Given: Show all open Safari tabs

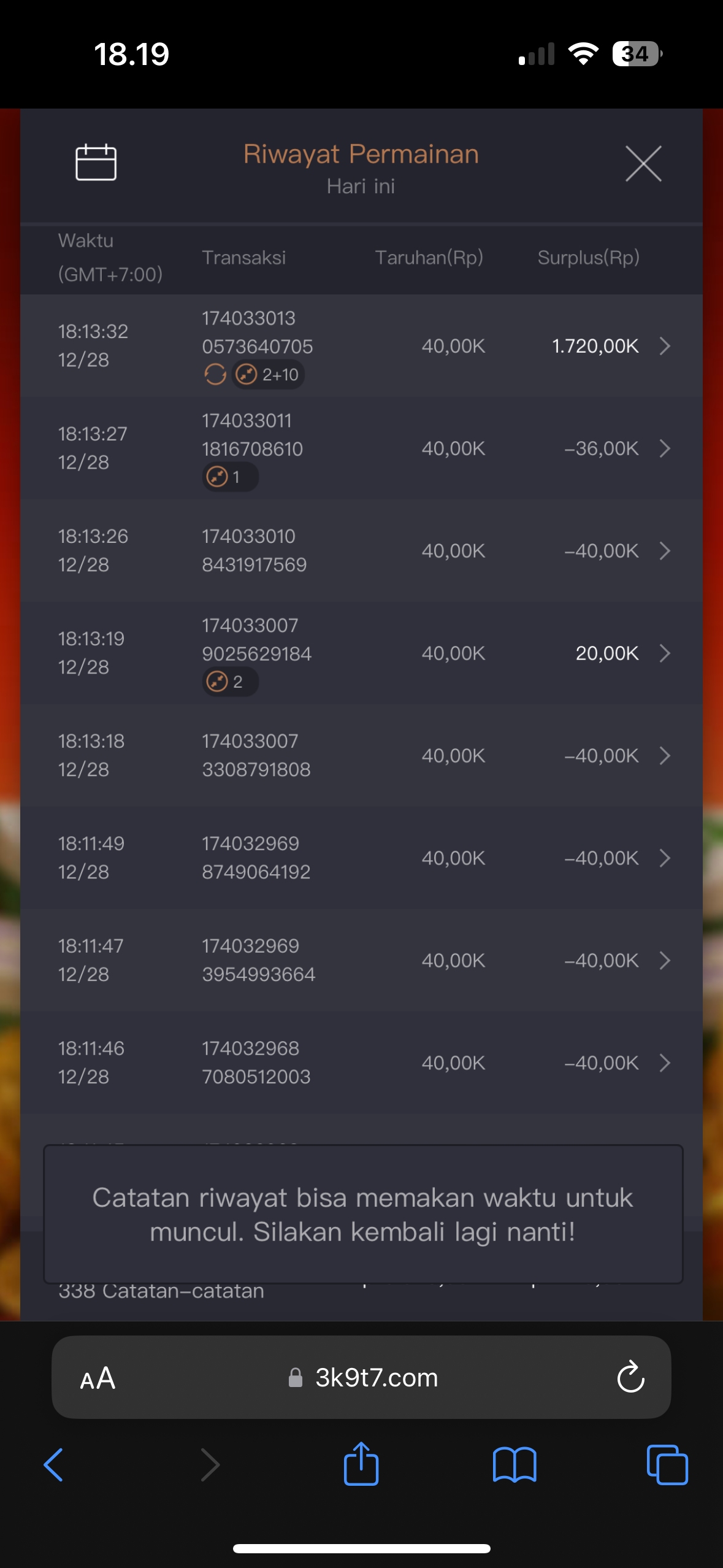Looking at the screenshot, I should (667, 1465).
